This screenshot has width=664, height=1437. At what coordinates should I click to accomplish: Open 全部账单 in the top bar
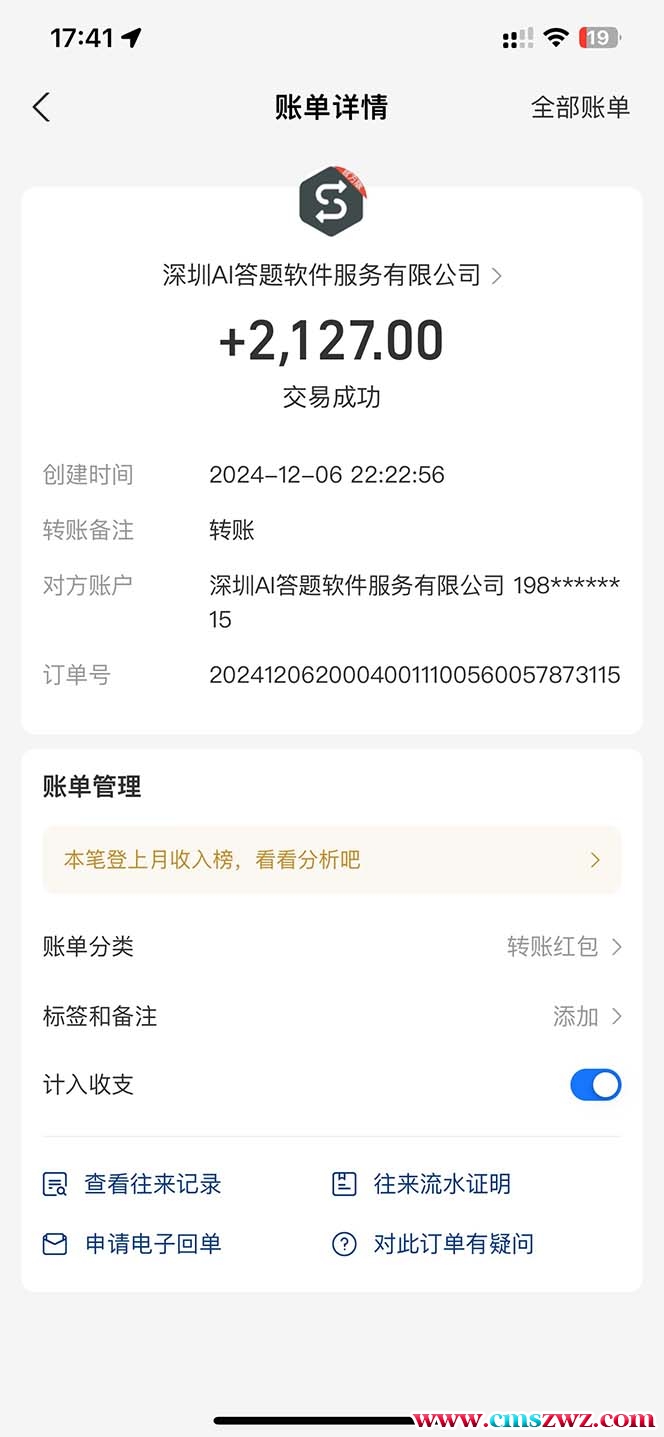point(580,108)
